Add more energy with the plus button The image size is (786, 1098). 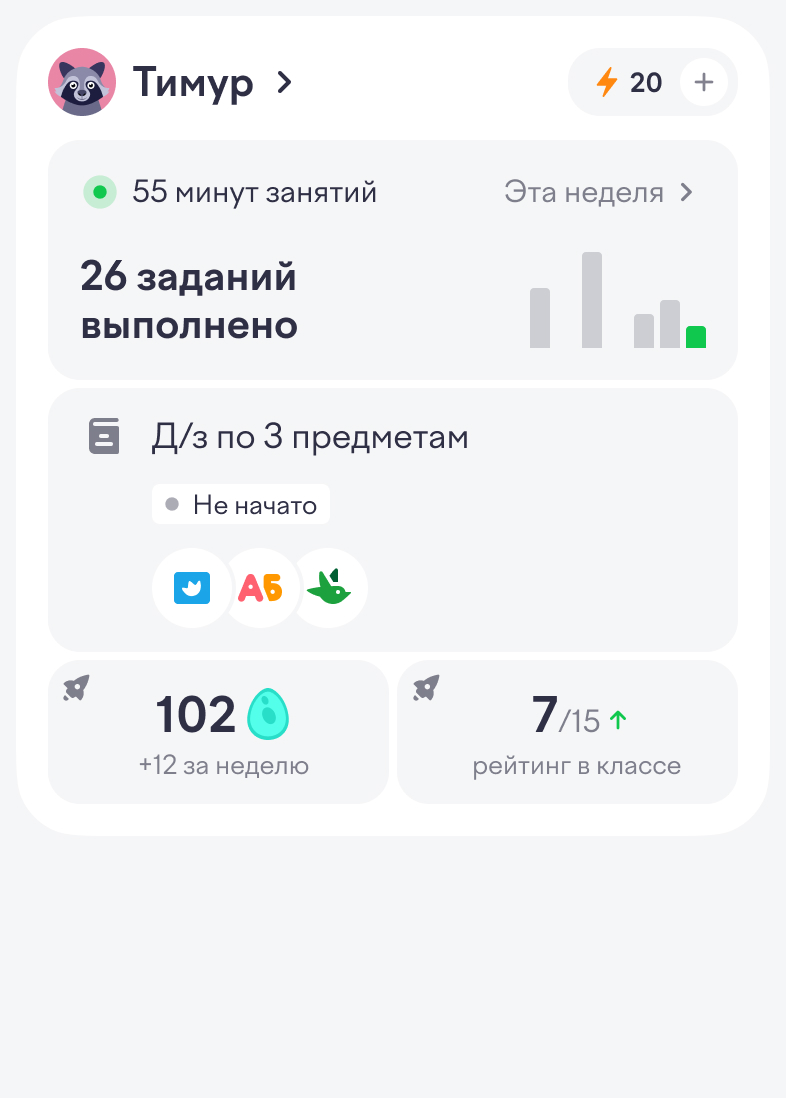[704, 82]
